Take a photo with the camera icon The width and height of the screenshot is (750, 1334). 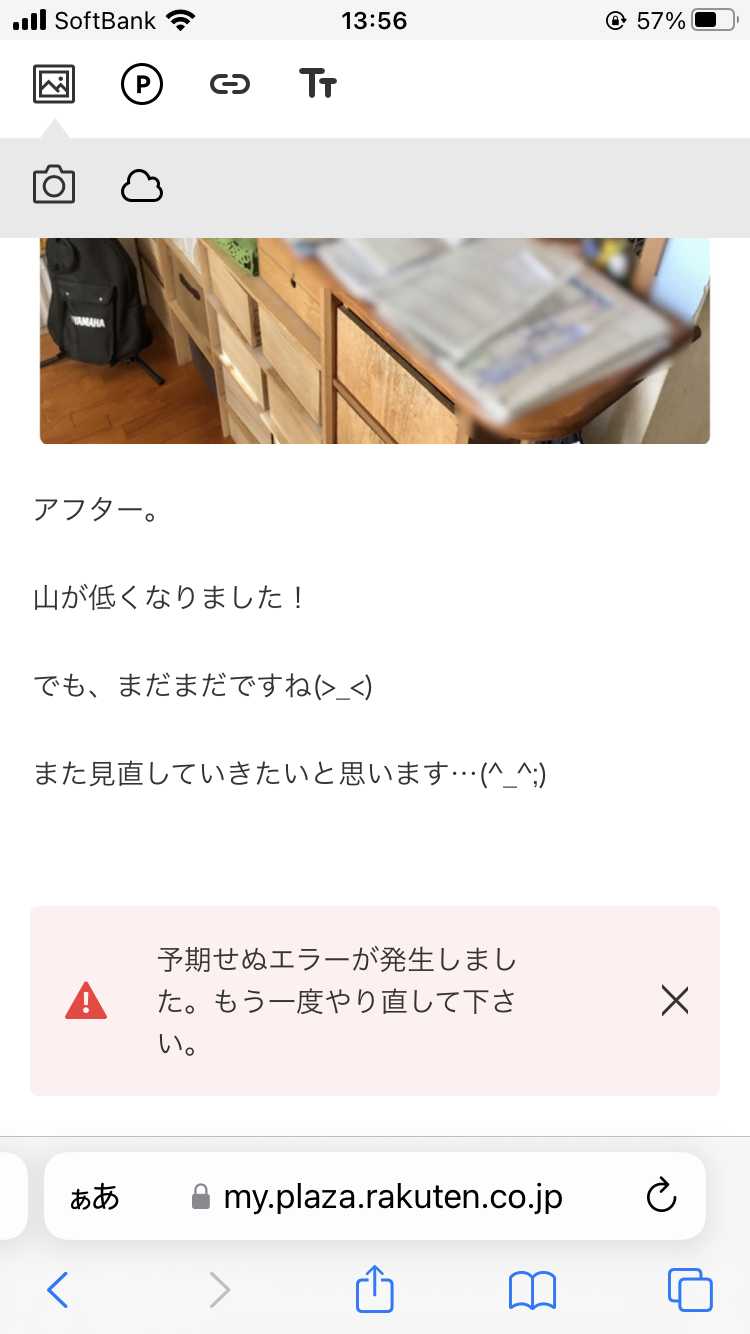(x=54, y=185)
